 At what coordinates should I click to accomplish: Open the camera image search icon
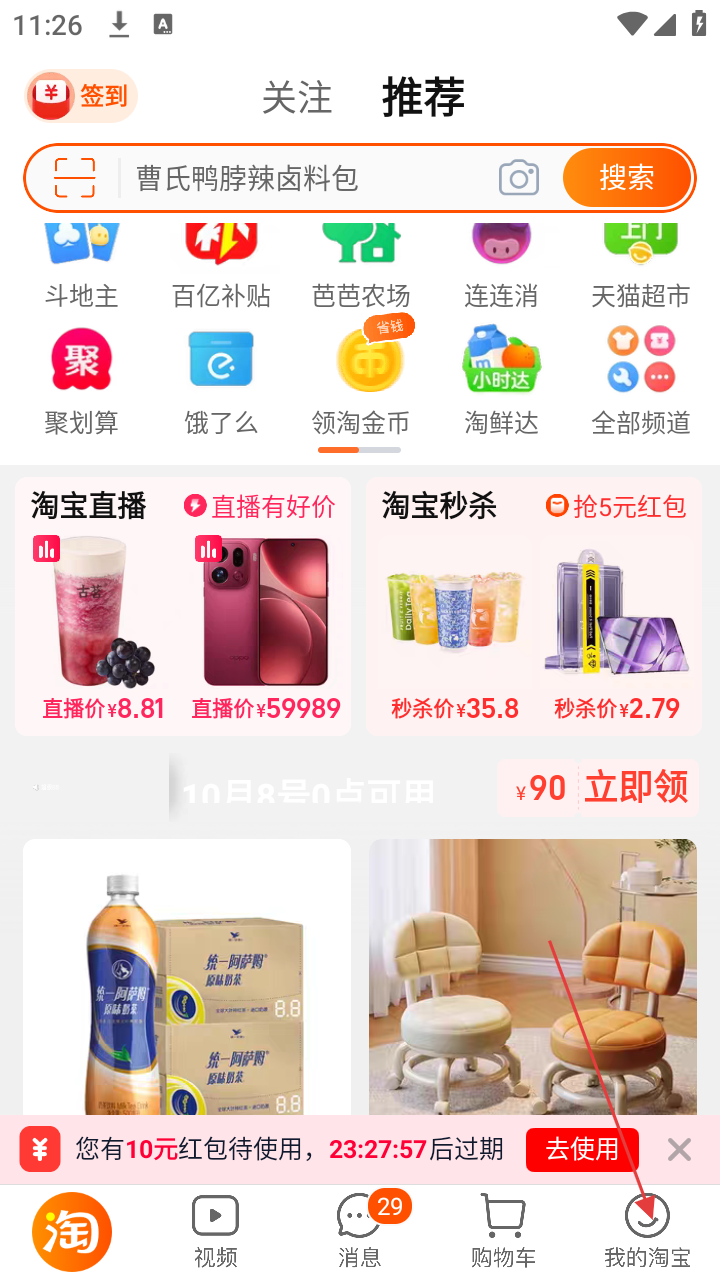tap(518, 178)
